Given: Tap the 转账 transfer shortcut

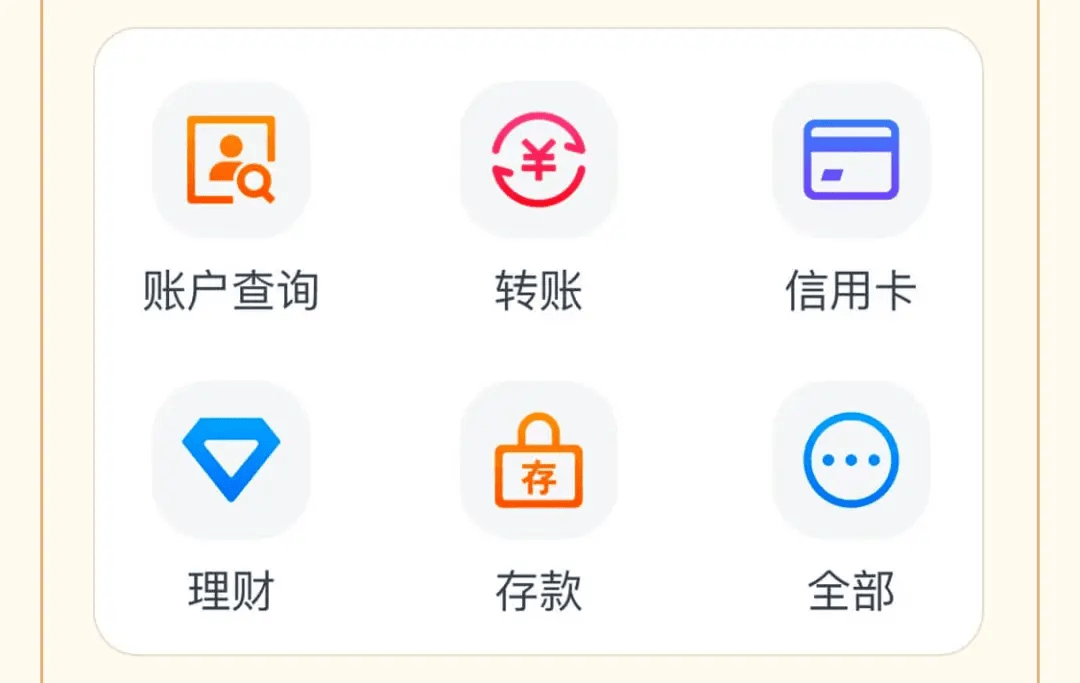Looking at the screenshot, I should (x=539, y=160).
